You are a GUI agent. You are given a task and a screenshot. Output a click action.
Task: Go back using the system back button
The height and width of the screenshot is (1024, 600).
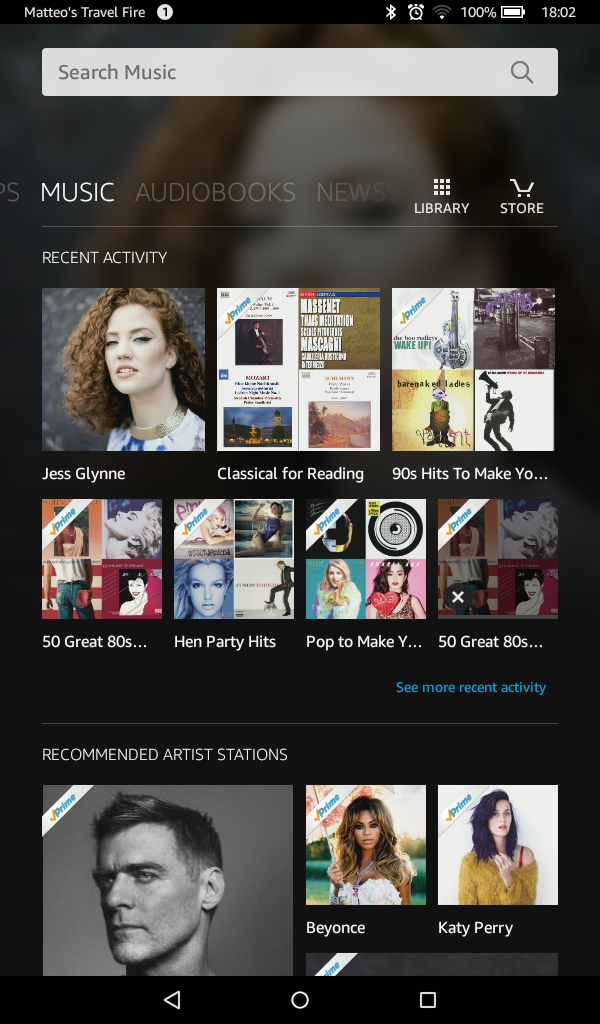(172, 1000)
